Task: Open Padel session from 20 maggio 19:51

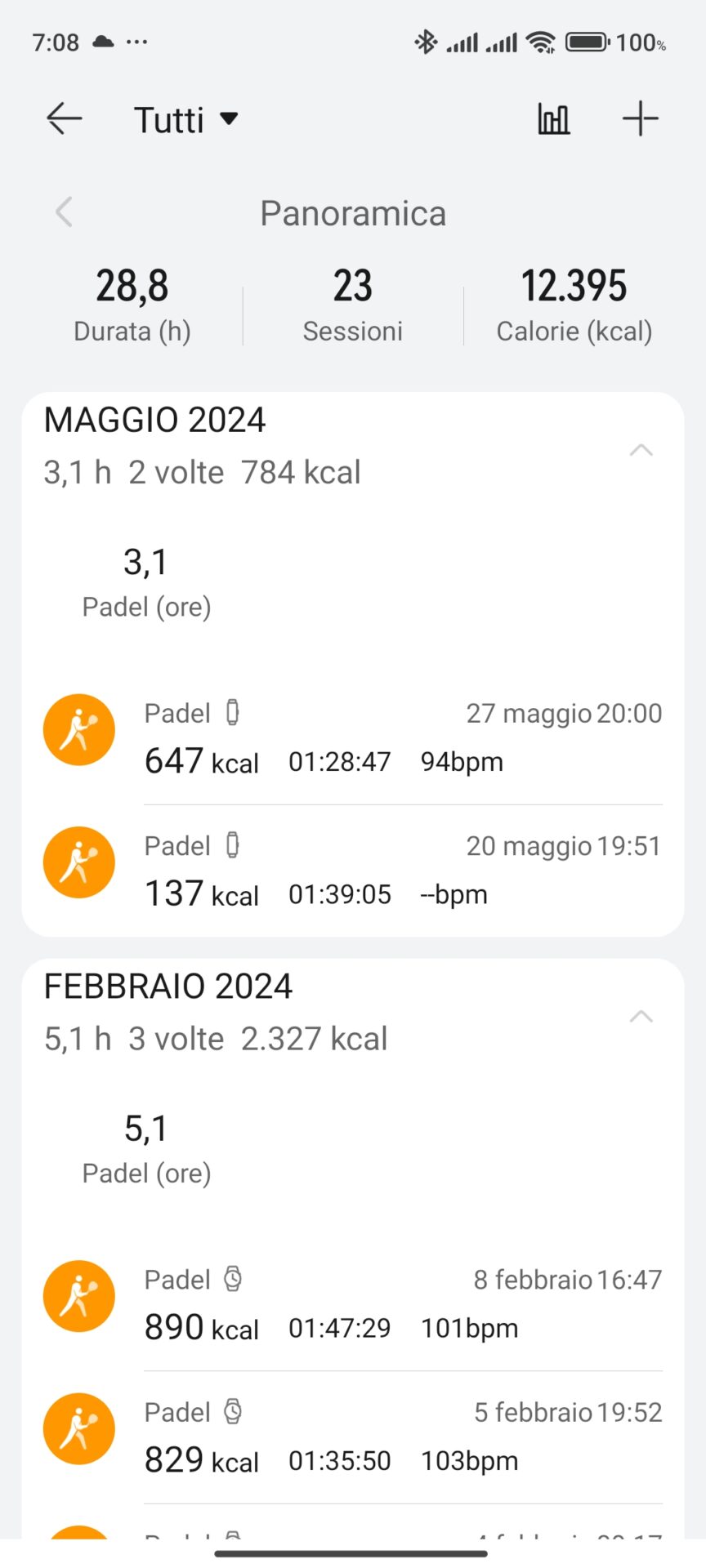Action: (x=353, y=871)
